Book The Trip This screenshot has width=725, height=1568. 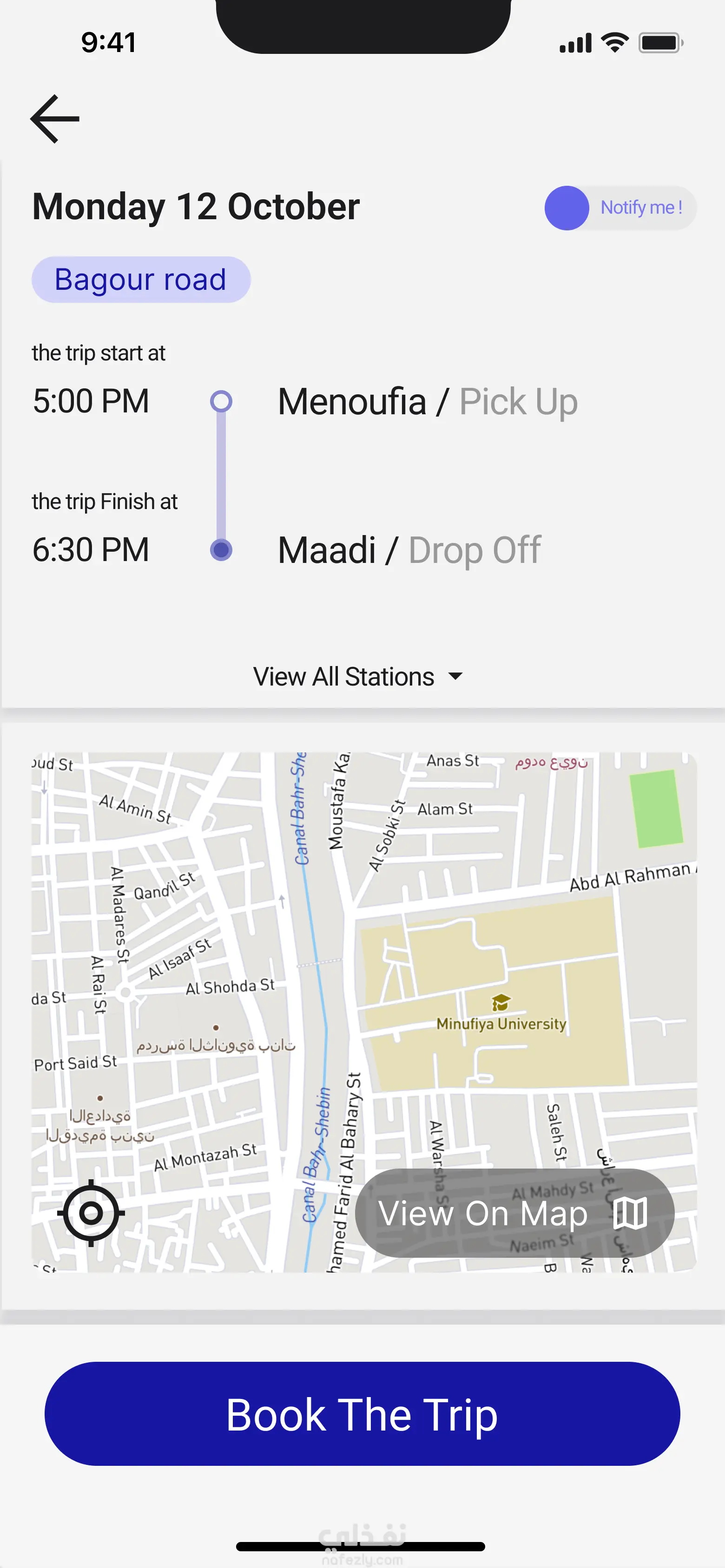[362, 1414]
